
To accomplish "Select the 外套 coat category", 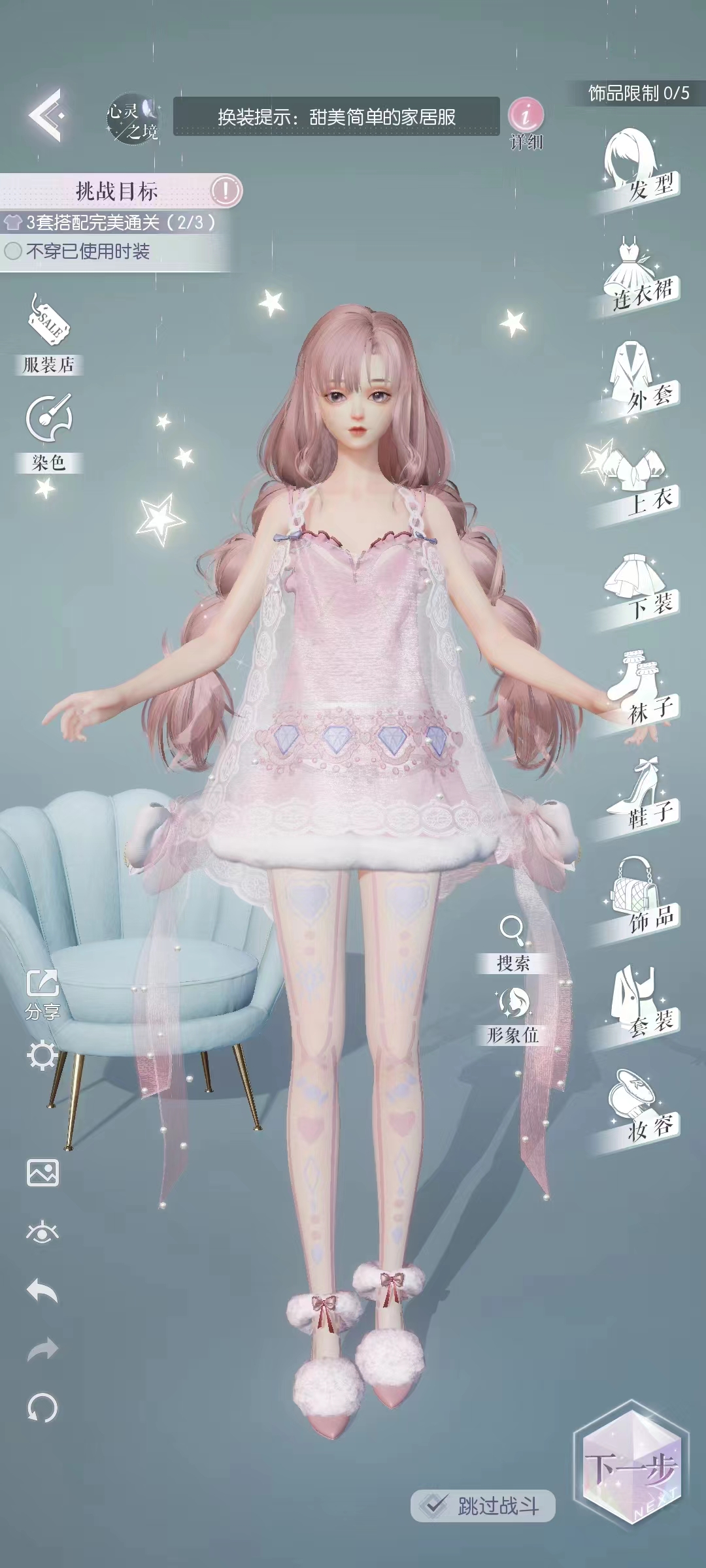I will (637, 380).
